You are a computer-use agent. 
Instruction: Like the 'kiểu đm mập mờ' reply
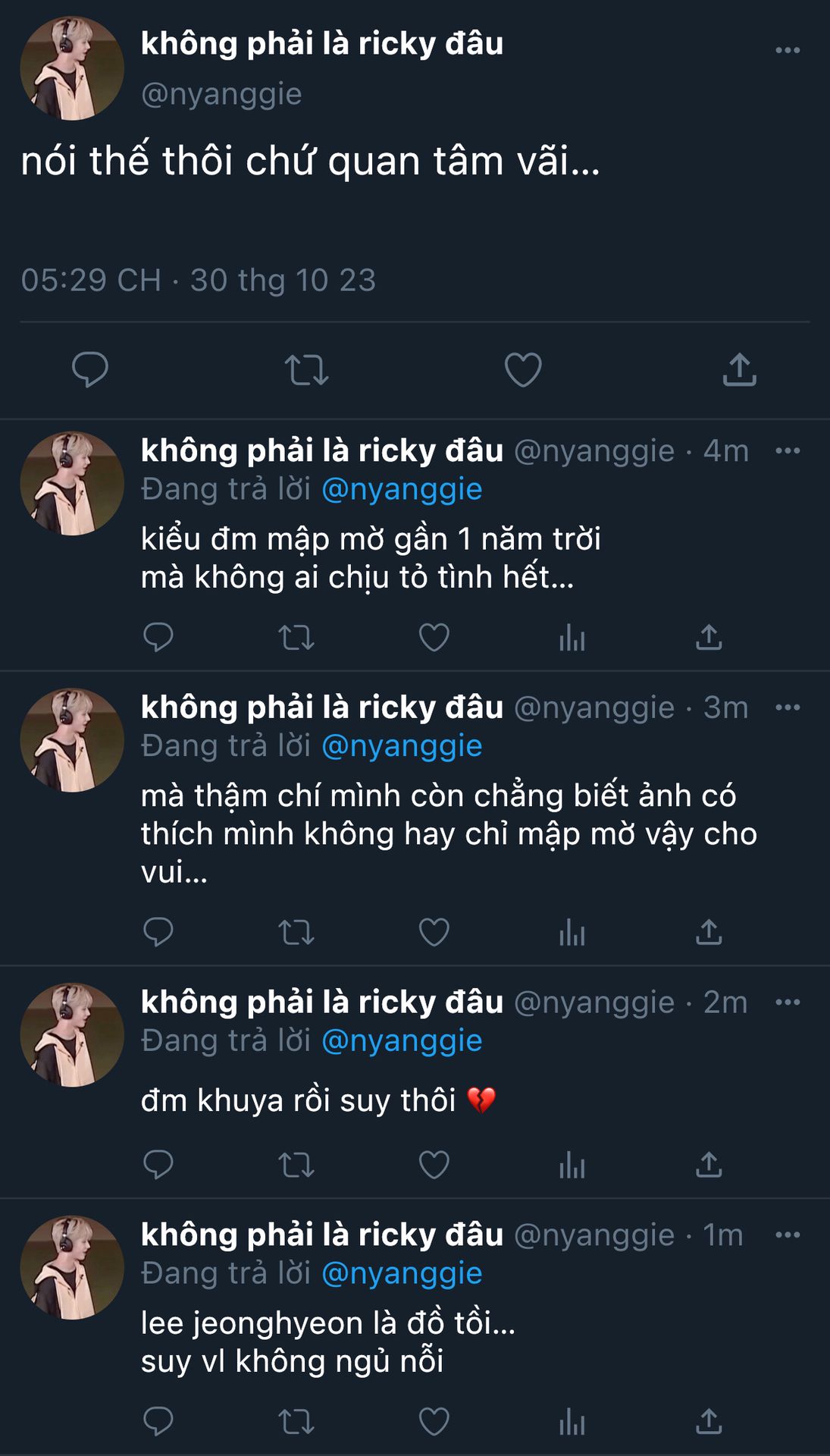434,638
